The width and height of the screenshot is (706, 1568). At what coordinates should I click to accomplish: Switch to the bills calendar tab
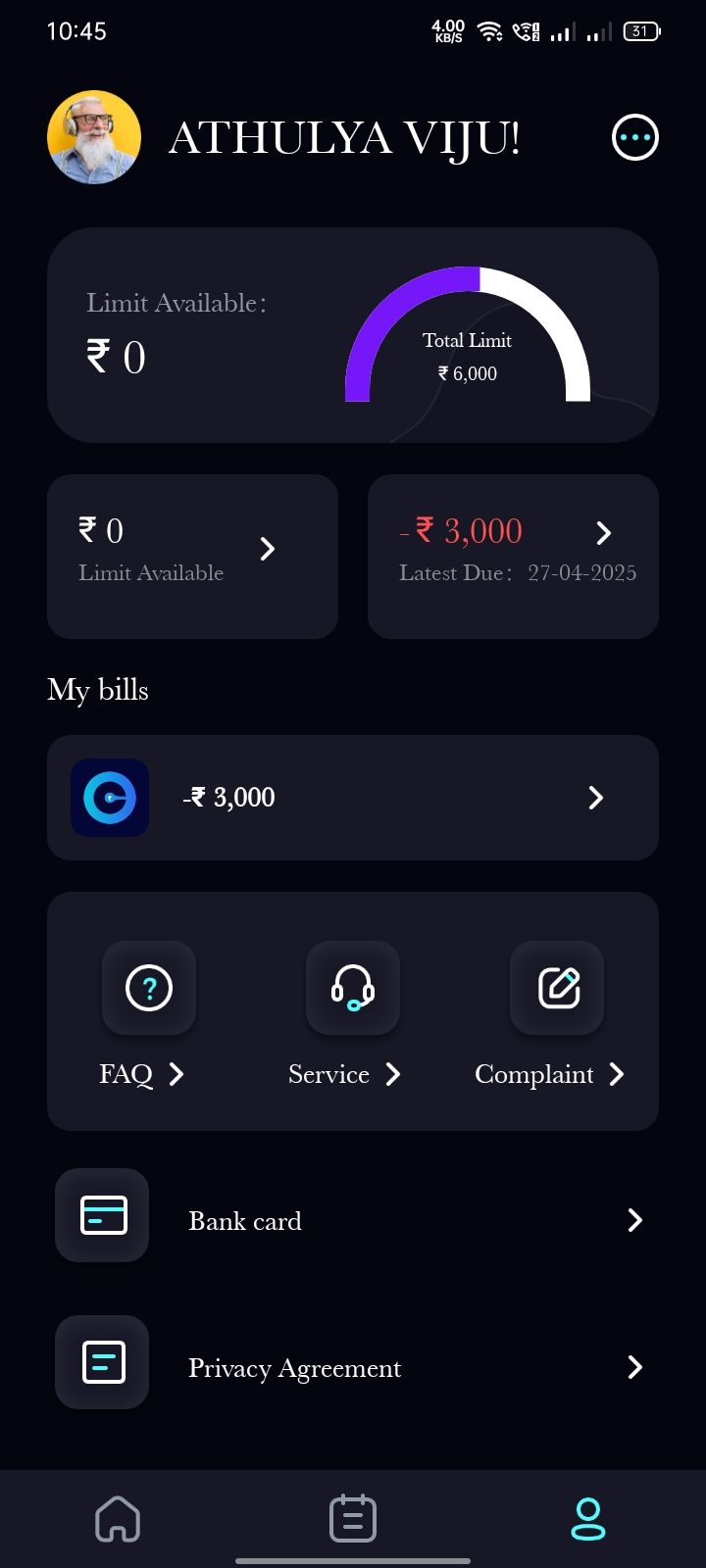click(353, 1519)
